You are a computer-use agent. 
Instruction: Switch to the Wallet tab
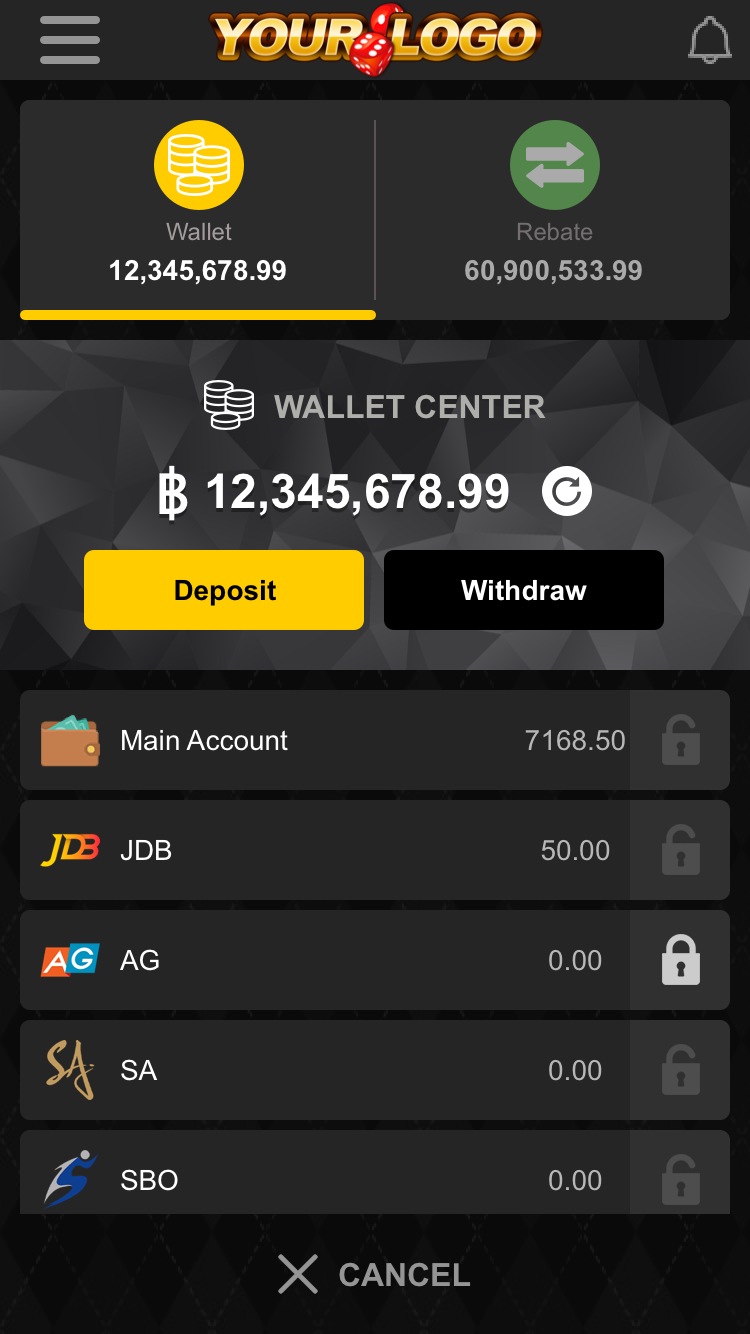198,208
